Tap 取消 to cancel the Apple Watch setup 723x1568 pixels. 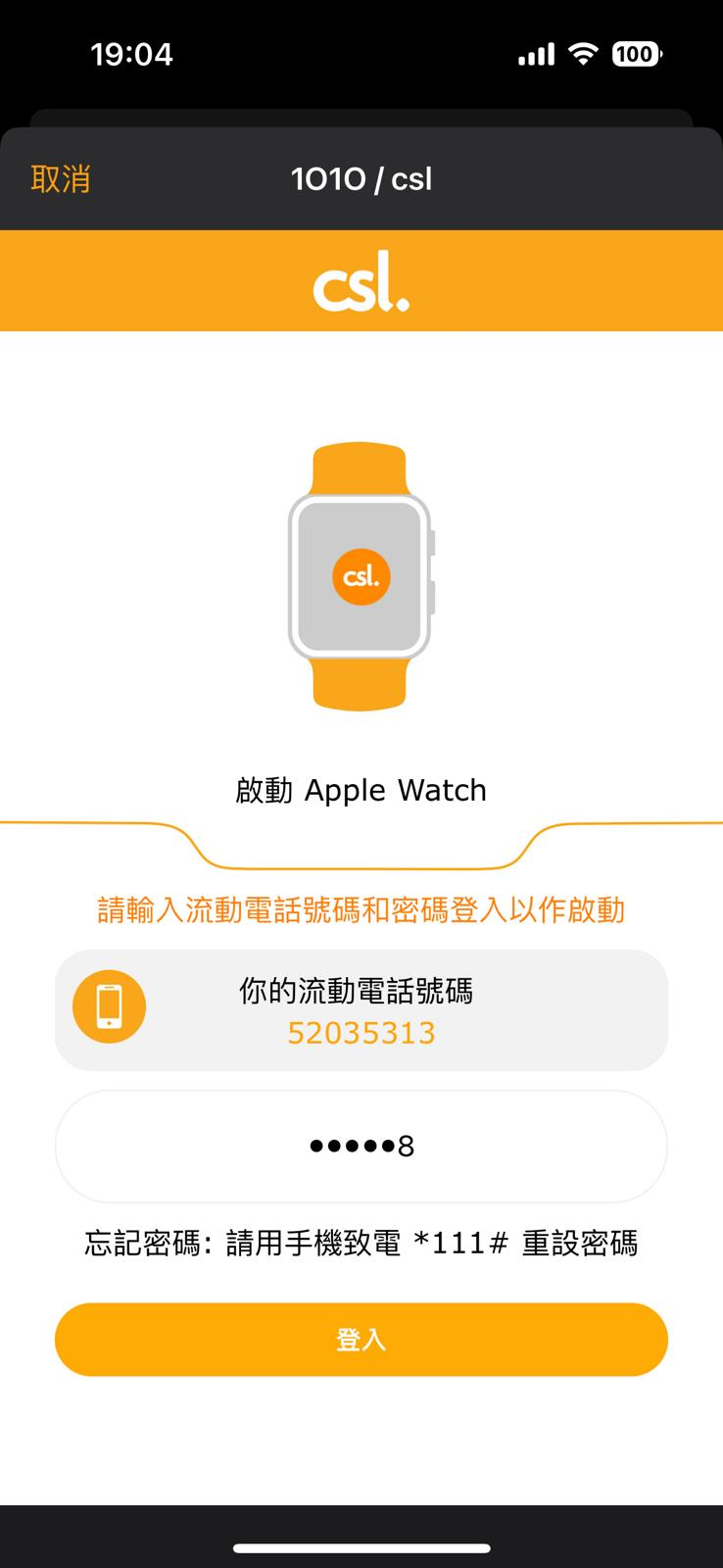pyautogui.click(x=61, y=179)
